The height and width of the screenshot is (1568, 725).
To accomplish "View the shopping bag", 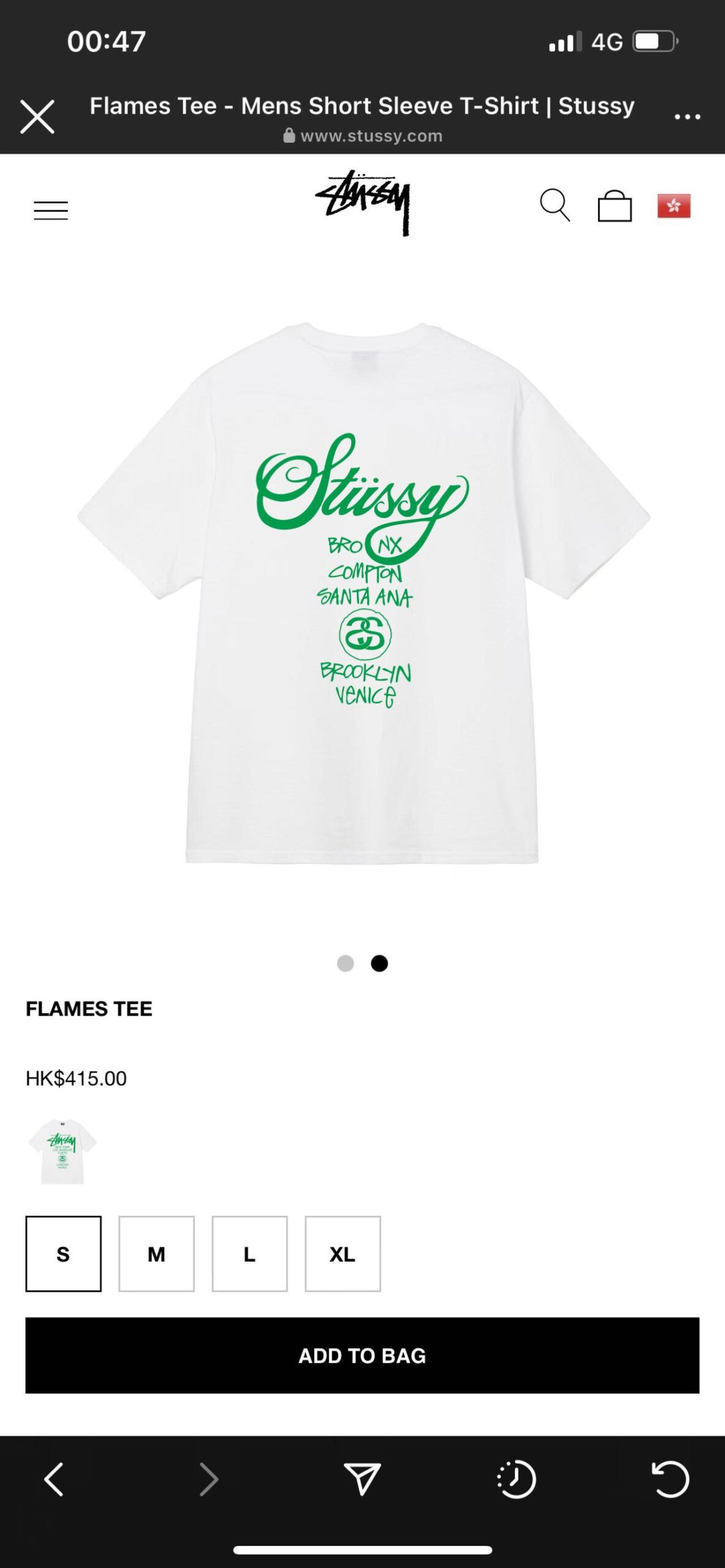I will tap(615, 205).
